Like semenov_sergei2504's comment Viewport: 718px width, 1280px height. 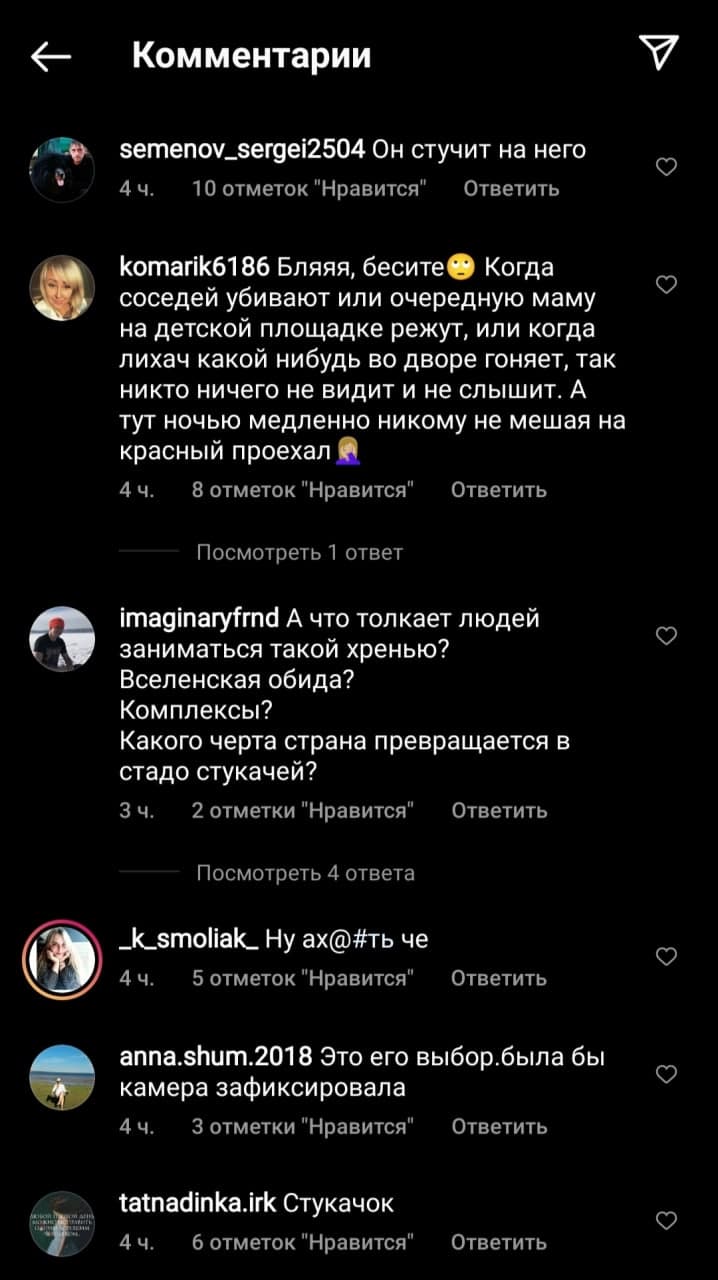666,167
